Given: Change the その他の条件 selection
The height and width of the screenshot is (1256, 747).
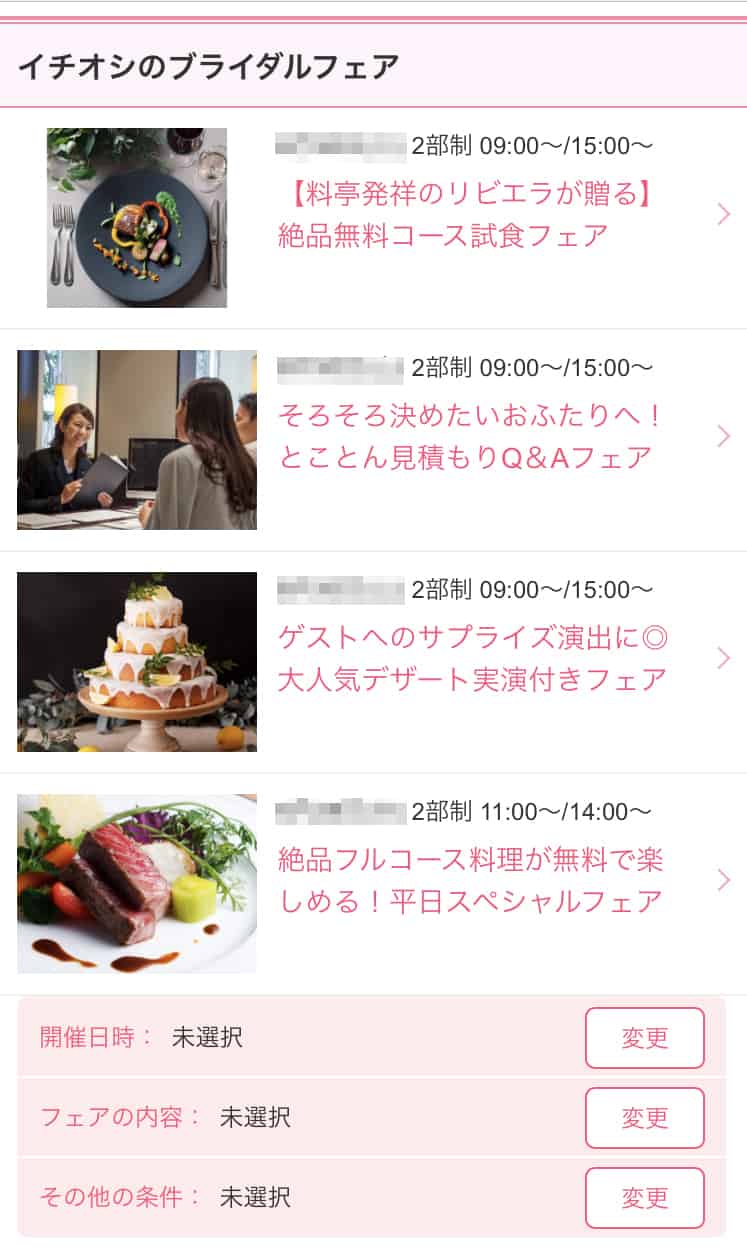Looking at the screenshot, I should pyautogui.click(x=644, y=1197).
